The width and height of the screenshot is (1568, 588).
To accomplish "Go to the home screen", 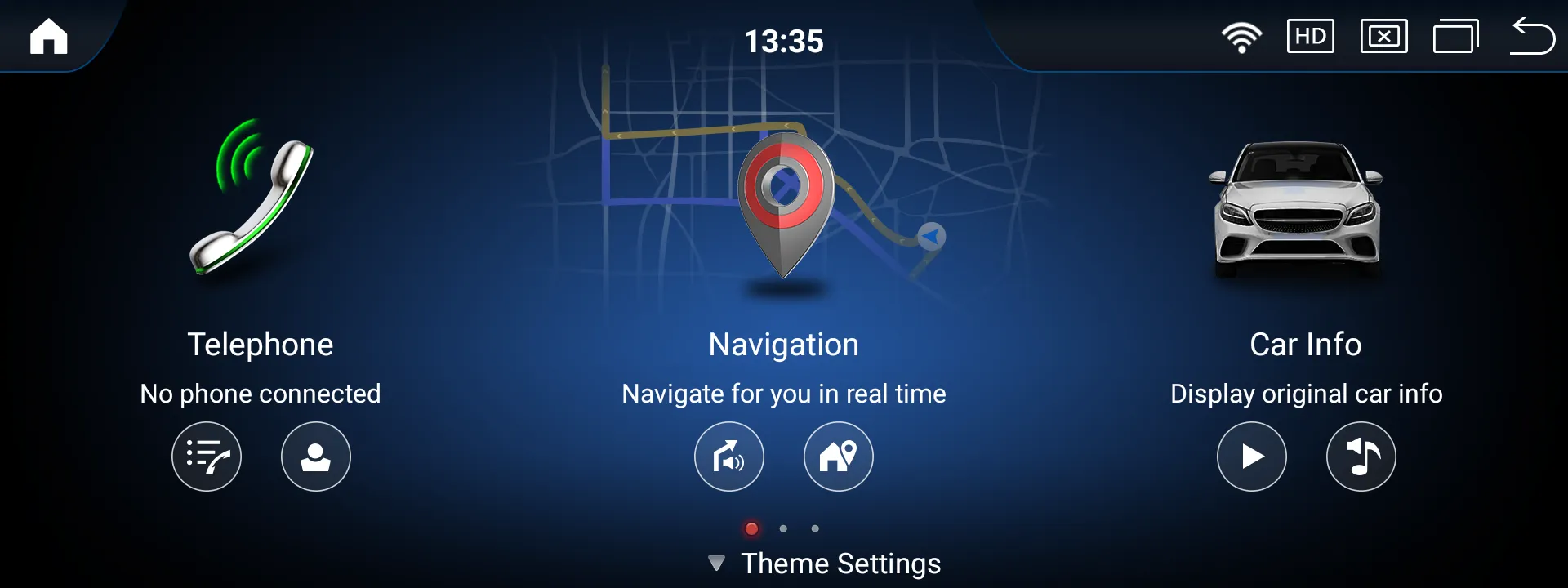I will pos(48,37).
